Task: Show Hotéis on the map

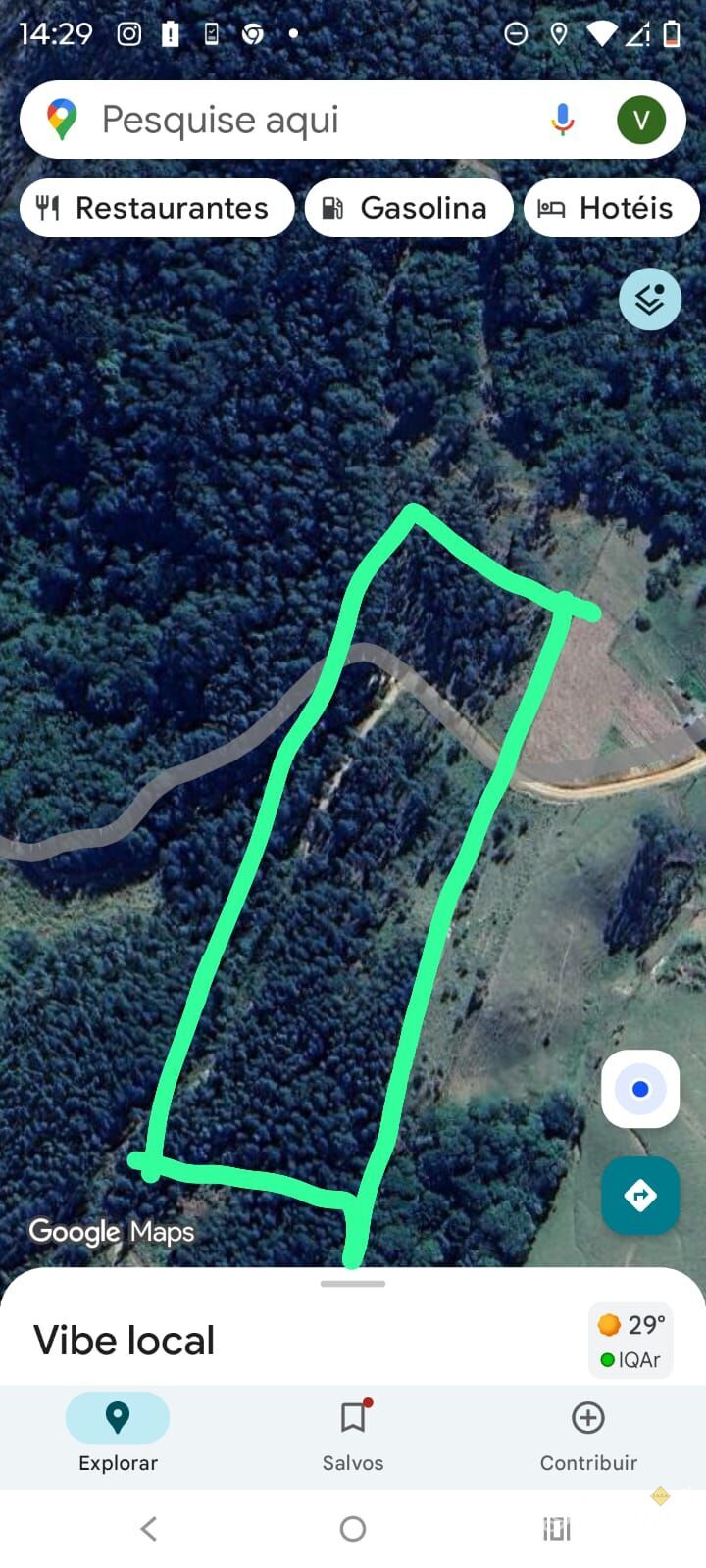Action: [x=611, y=208]
